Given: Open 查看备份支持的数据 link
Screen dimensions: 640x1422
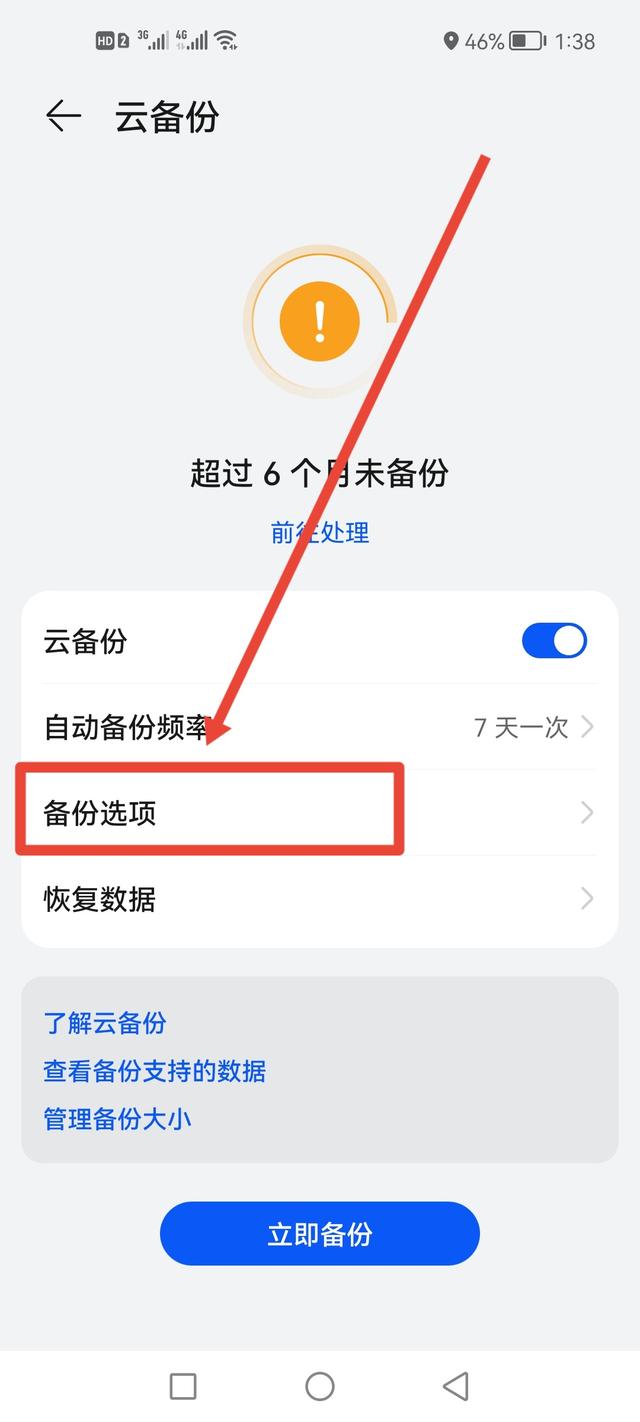Looking at the screenshot, I should tap(155, 1071).
